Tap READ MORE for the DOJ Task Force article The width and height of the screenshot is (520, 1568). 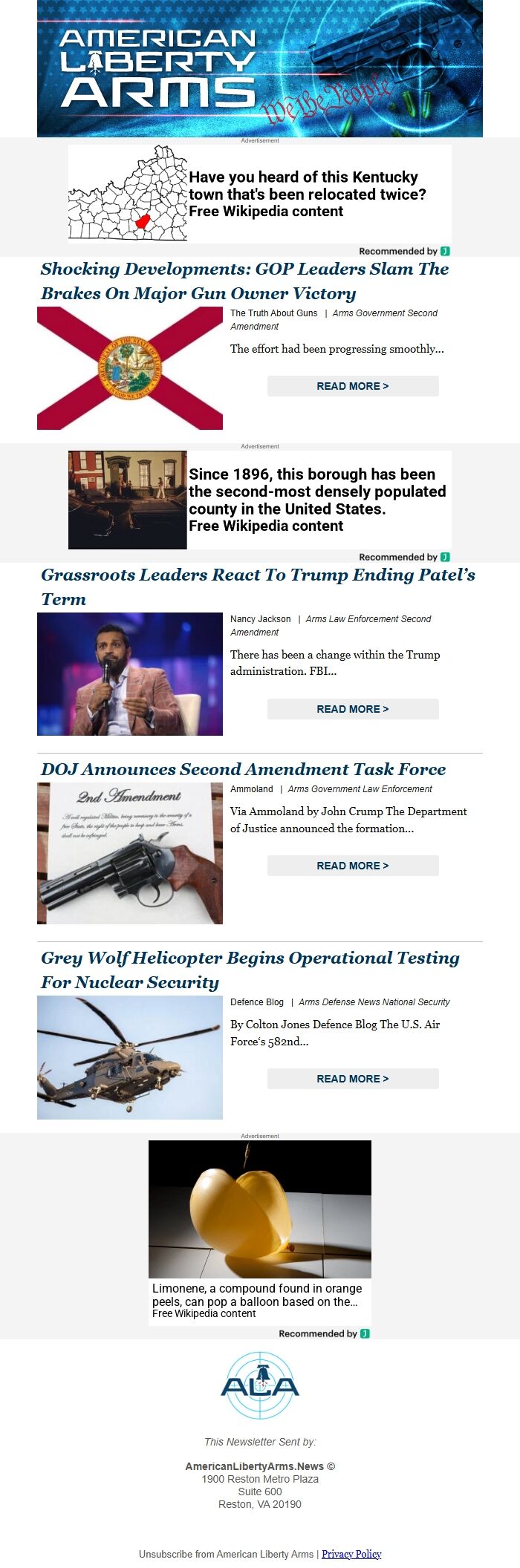pos(353,866)
